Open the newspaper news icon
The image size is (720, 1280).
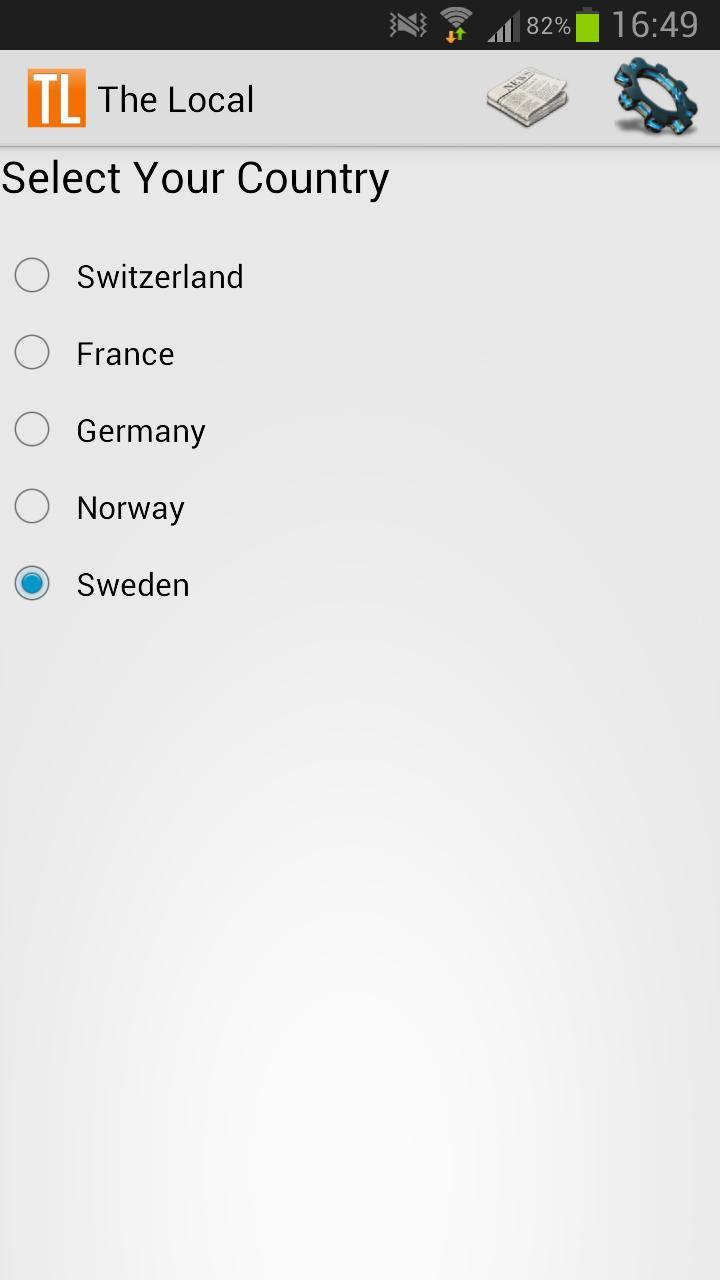tap(527, 98)
